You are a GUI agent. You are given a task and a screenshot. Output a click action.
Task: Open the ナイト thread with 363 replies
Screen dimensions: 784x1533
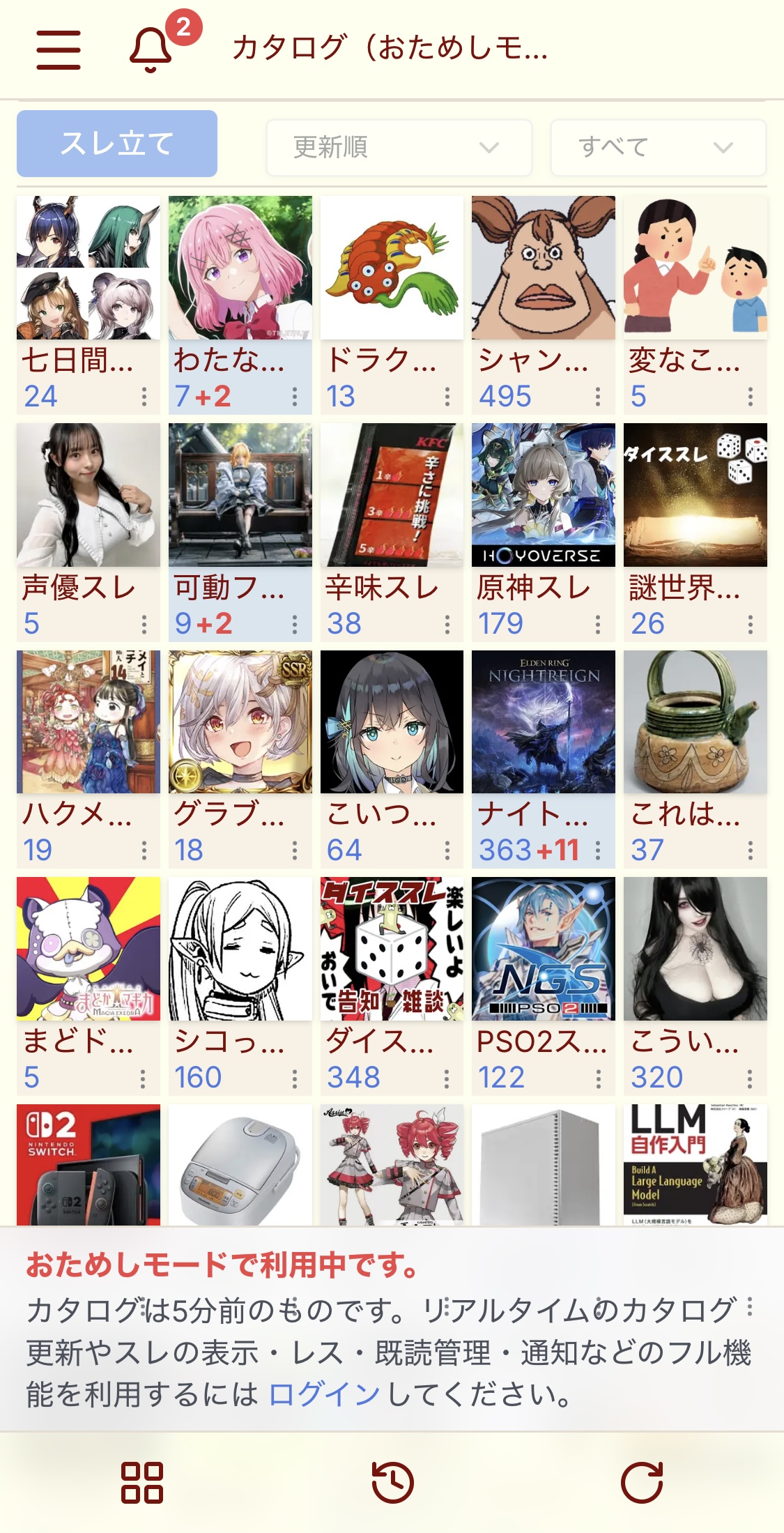point(544,722)
